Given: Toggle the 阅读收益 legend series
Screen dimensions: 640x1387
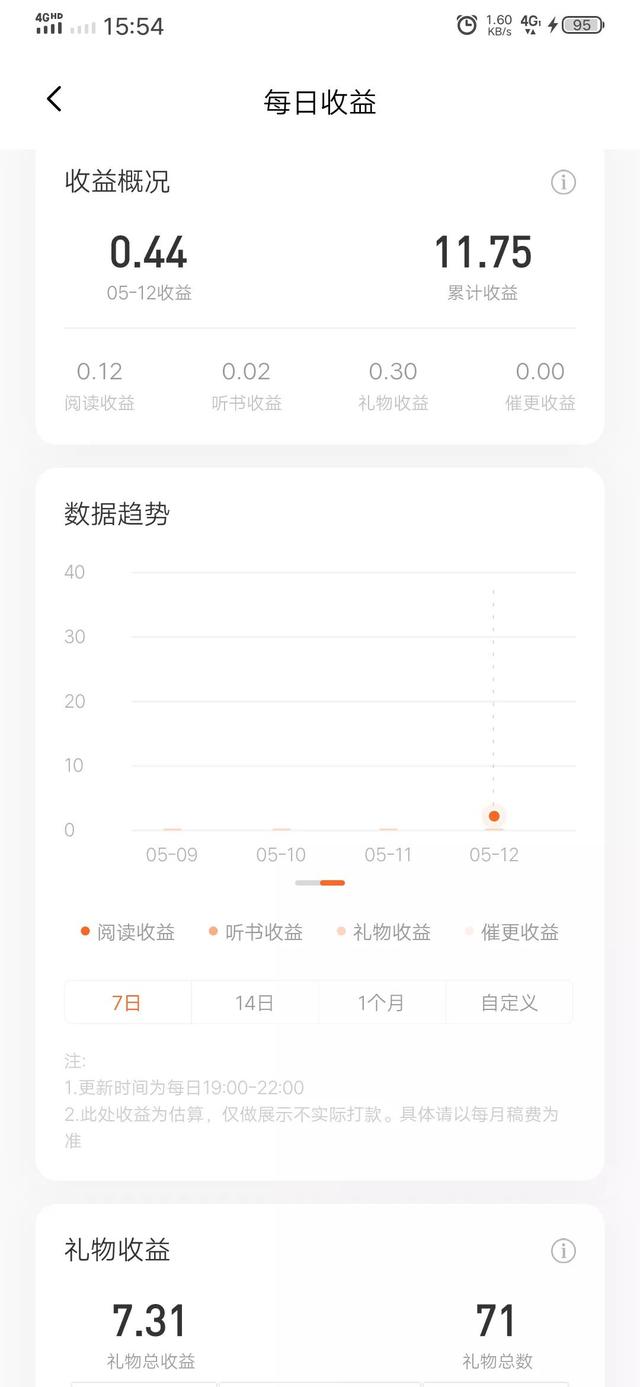Looking at the screenshot, I should click(x=128, y=932).
